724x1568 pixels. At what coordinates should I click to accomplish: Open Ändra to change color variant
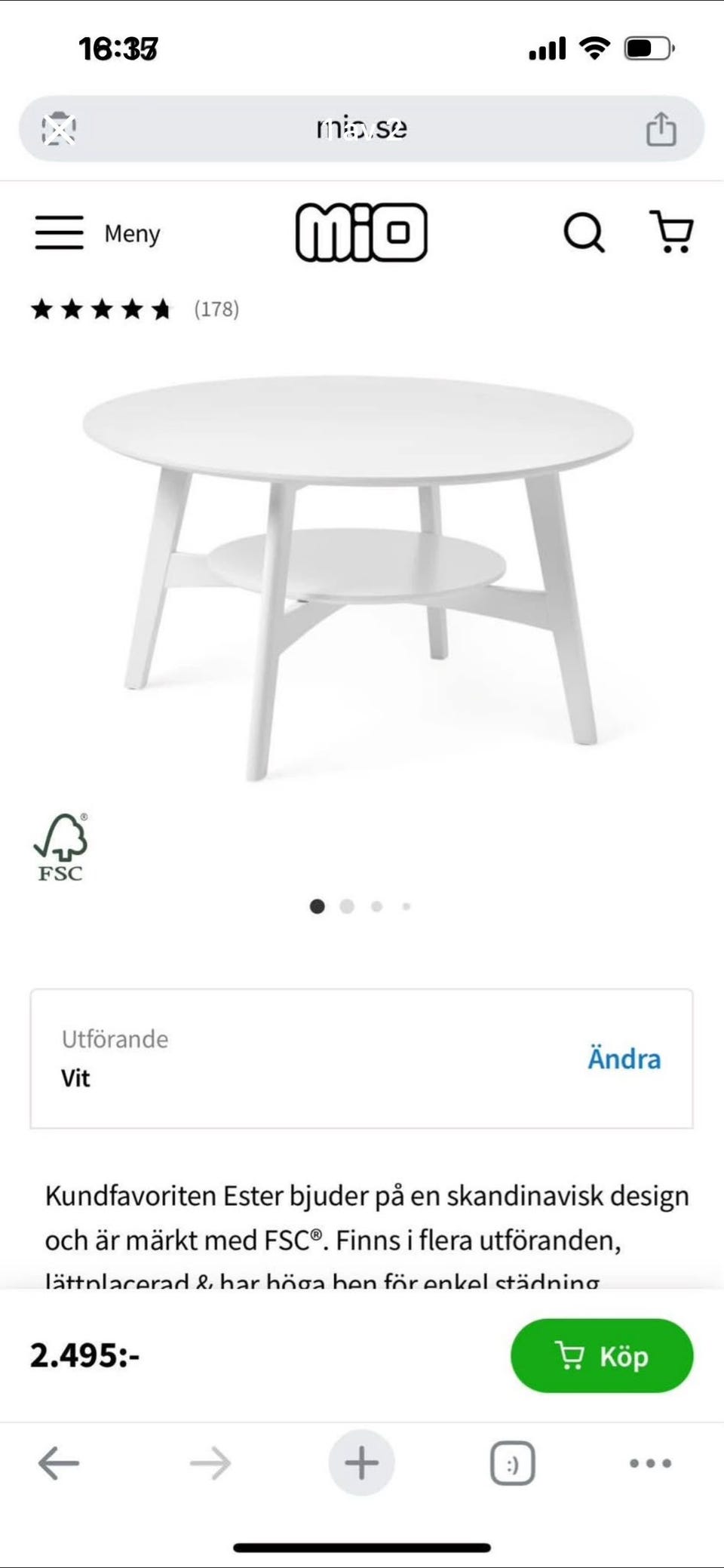point(624,1059)
